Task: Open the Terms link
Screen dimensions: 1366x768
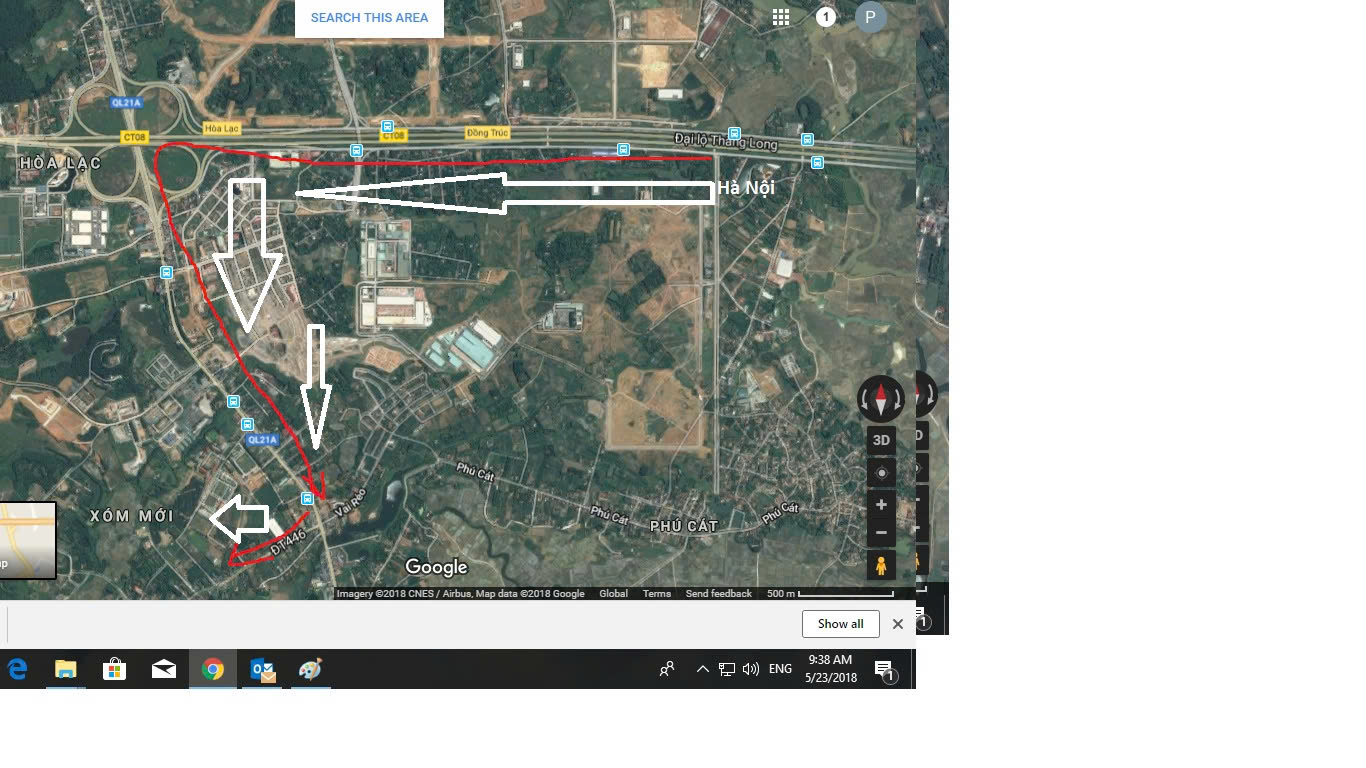Action: [656, 594]
